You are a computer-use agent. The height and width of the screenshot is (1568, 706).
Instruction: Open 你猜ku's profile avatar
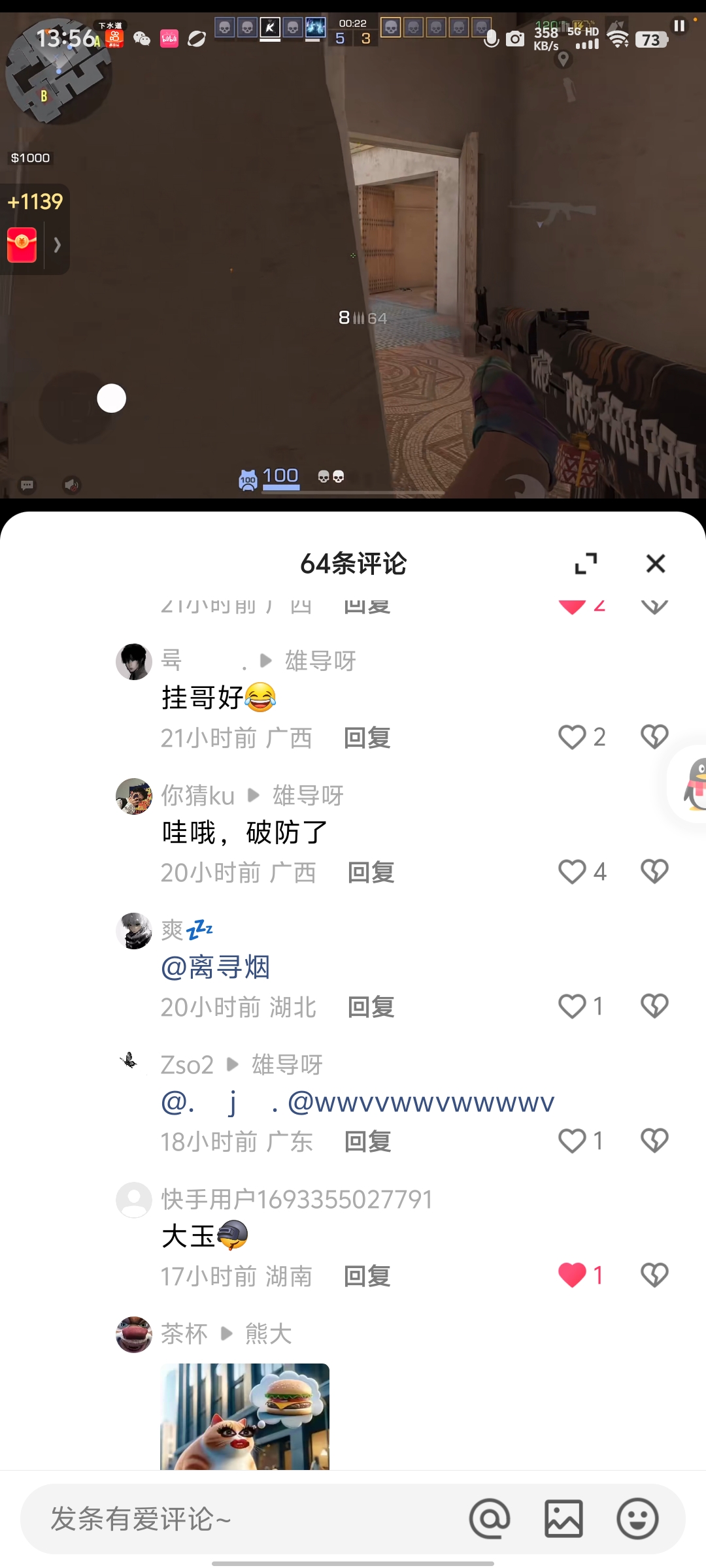(x=134, y=796)
